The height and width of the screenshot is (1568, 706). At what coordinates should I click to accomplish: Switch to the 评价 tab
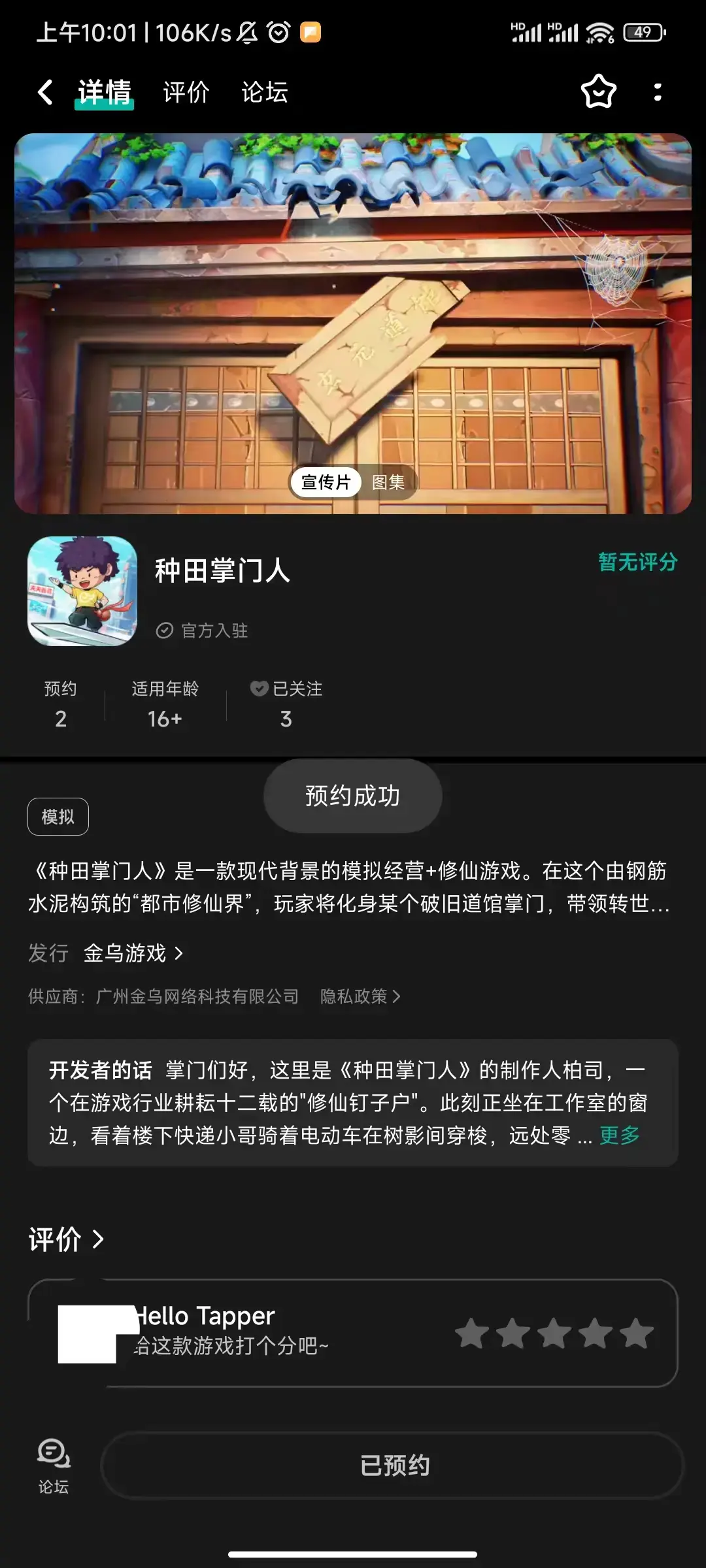[185, 92]
